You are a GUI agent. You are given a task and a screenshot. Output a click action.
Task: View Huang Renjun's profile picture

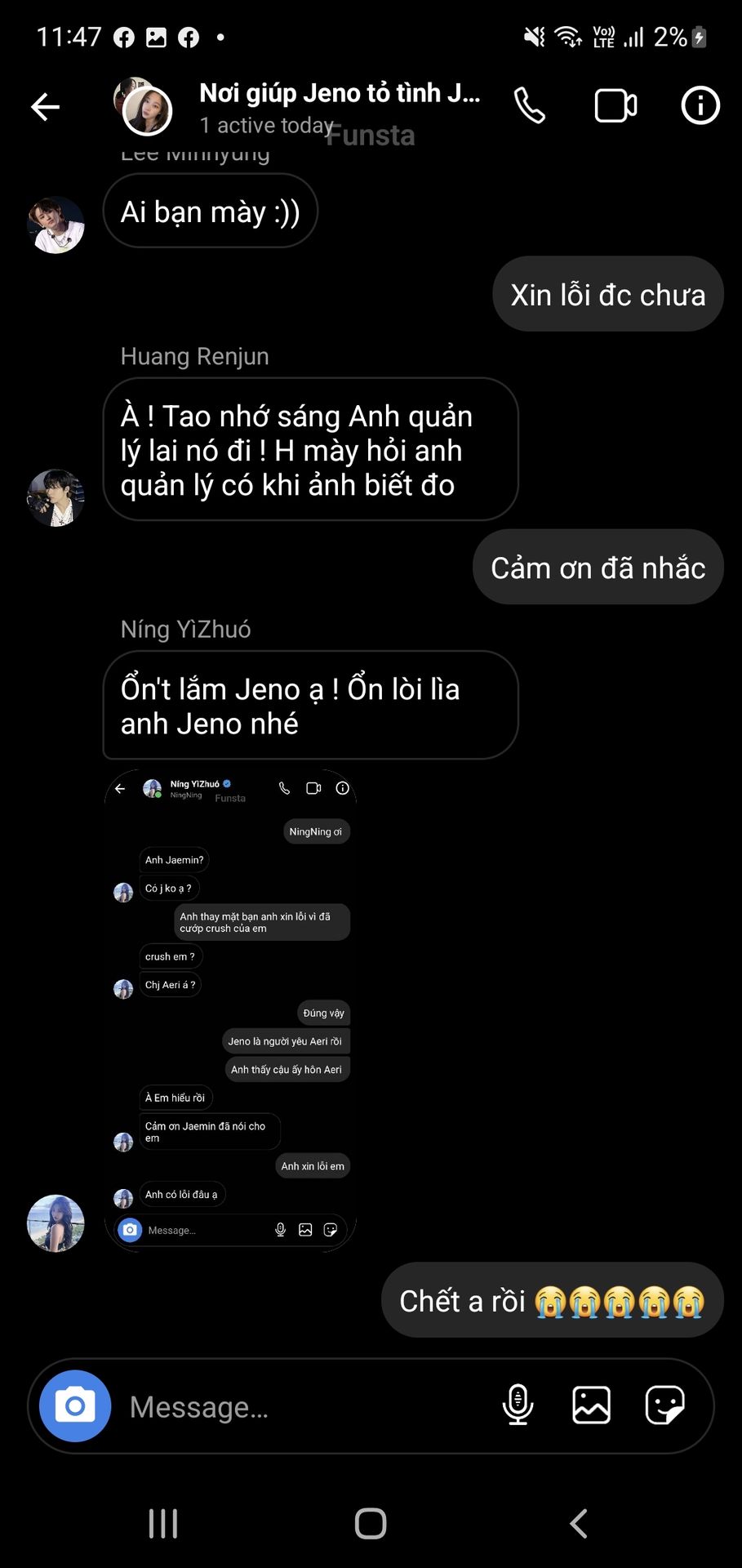(x=56, y=497)
